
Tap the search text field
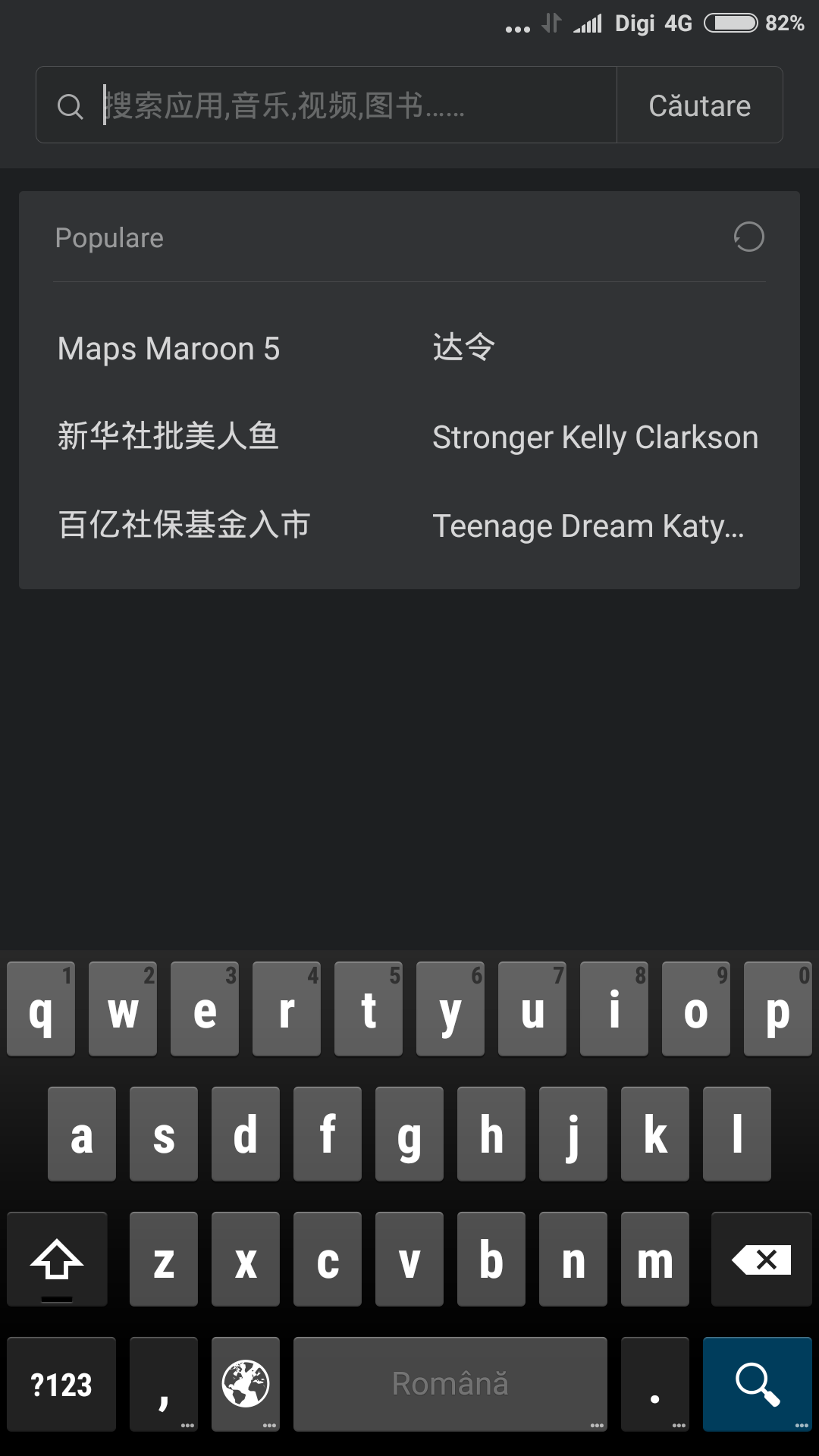click(x=326, y=105)
